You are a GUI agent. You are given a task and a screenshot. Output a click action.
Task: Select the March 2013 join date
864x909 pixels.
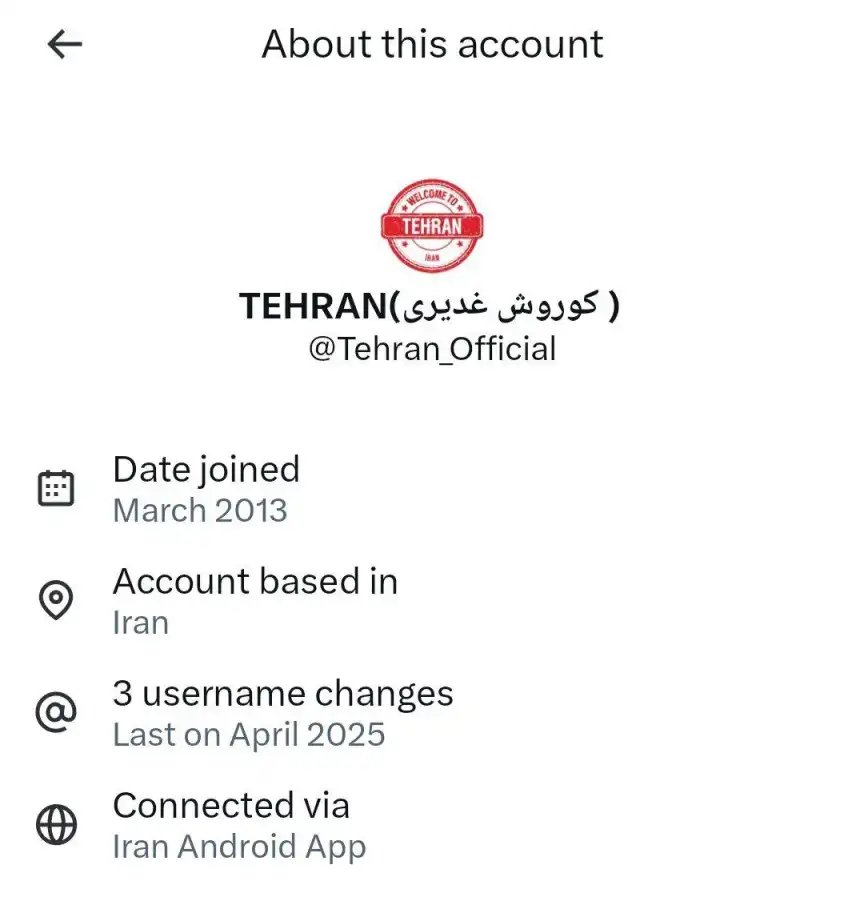pos(199,511)
